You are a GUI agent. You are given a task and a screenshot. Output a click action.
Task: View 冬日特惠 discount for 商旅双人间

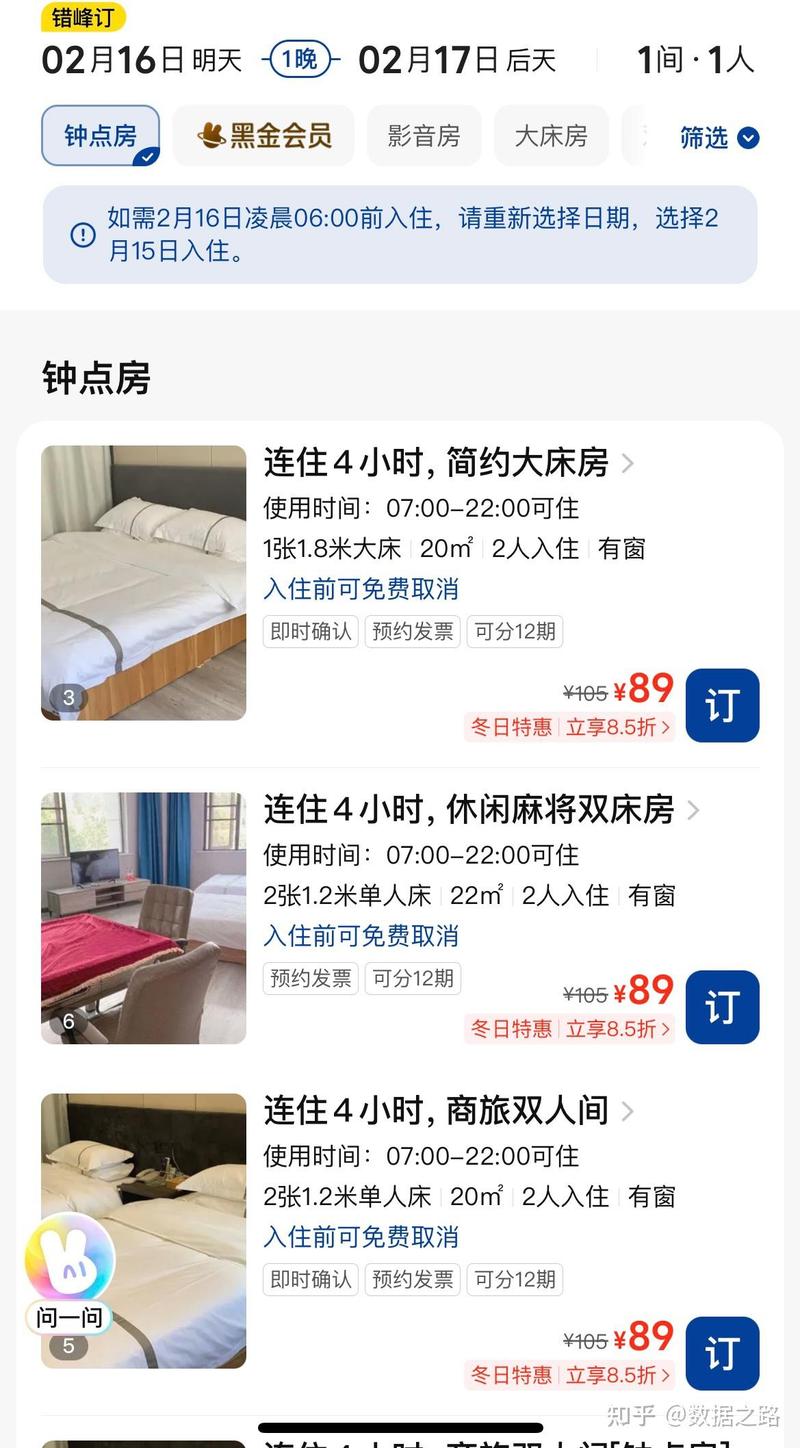(x=568, y=1375)
